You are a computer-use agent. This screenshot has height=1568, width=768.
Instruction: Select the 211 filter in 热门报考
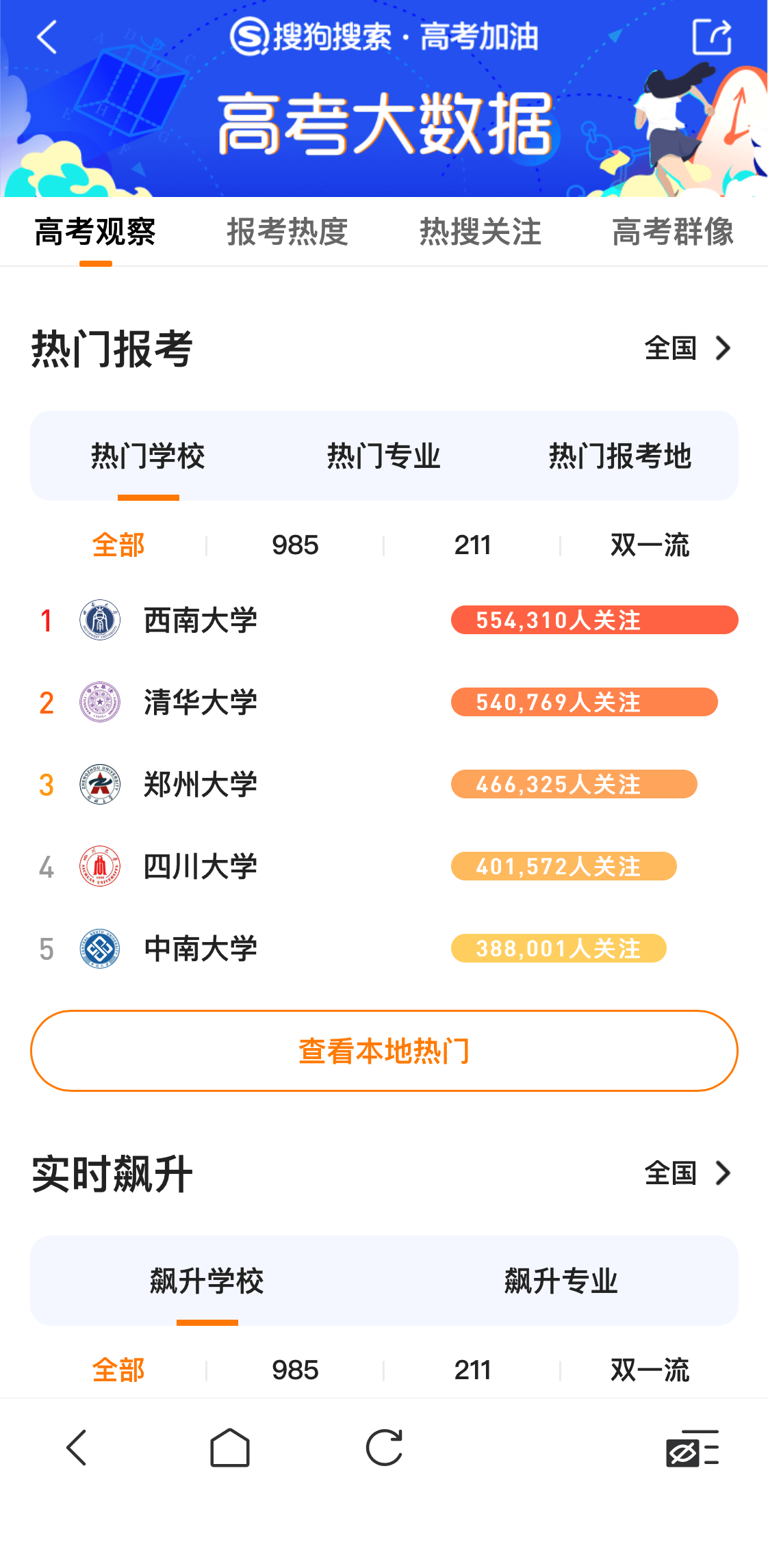(472, 545)
